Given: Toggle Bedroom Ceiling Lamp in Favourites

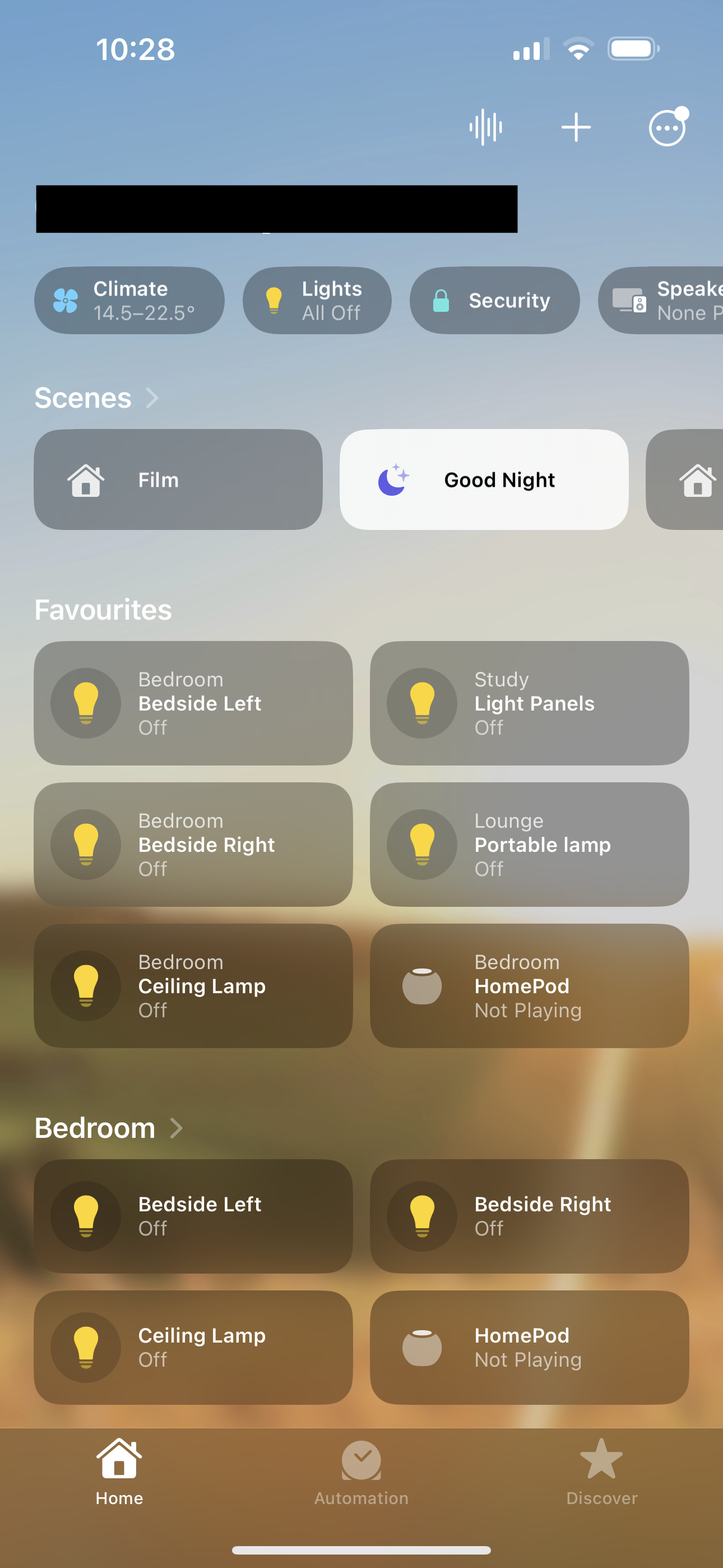Looking at the screenshot, I should click(x=86, y=985).
